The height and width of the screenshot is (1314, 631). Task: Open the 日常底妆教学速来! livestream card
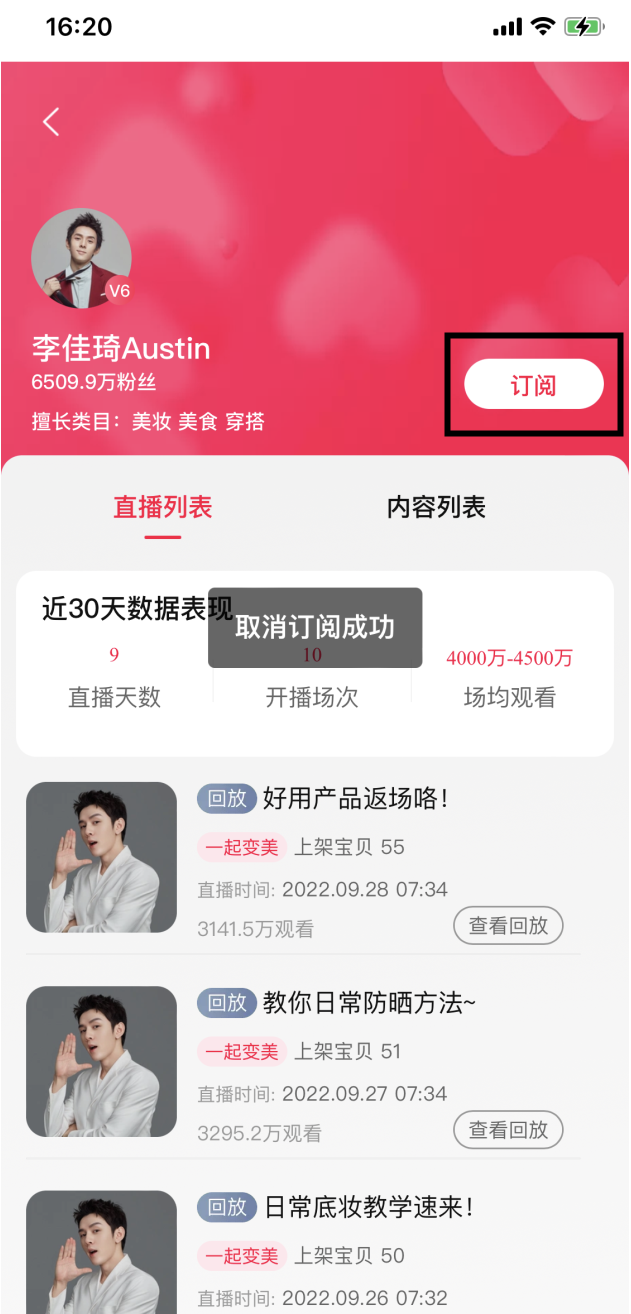(303, 1248)
